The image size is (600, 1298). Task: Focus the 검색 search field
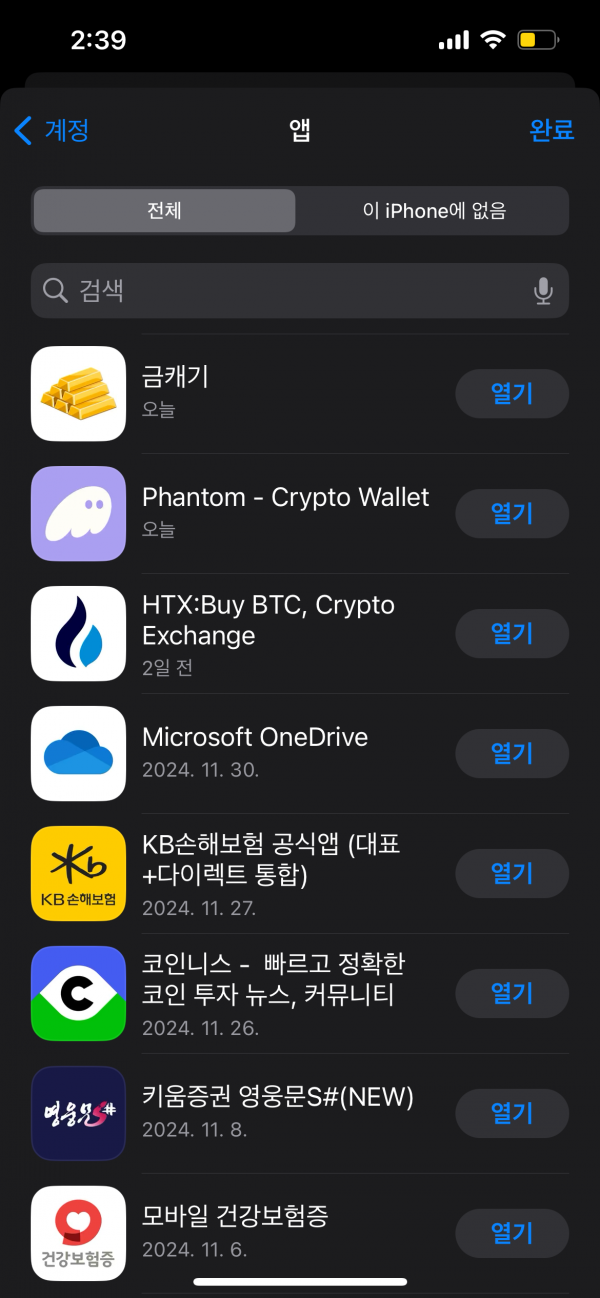[x=300, y=291]
